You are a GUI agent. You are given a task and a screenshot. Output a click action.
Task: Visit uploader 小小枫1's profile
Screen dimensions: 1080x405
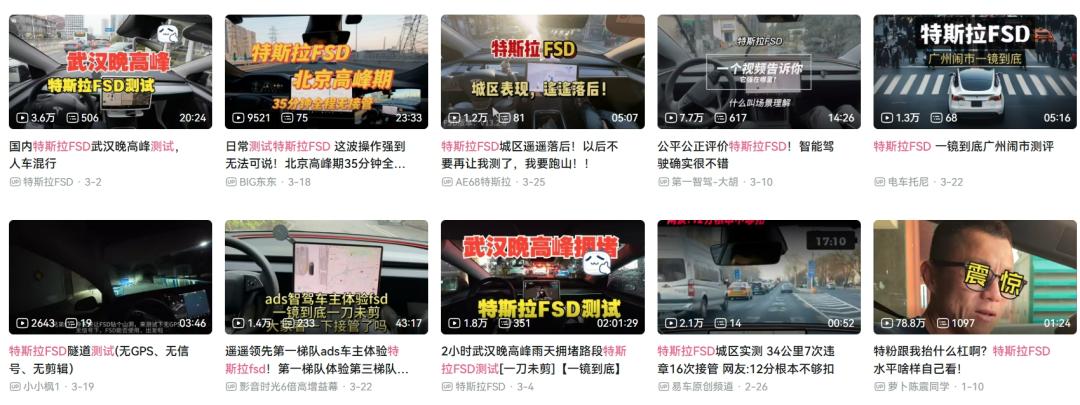pos(44,388)
